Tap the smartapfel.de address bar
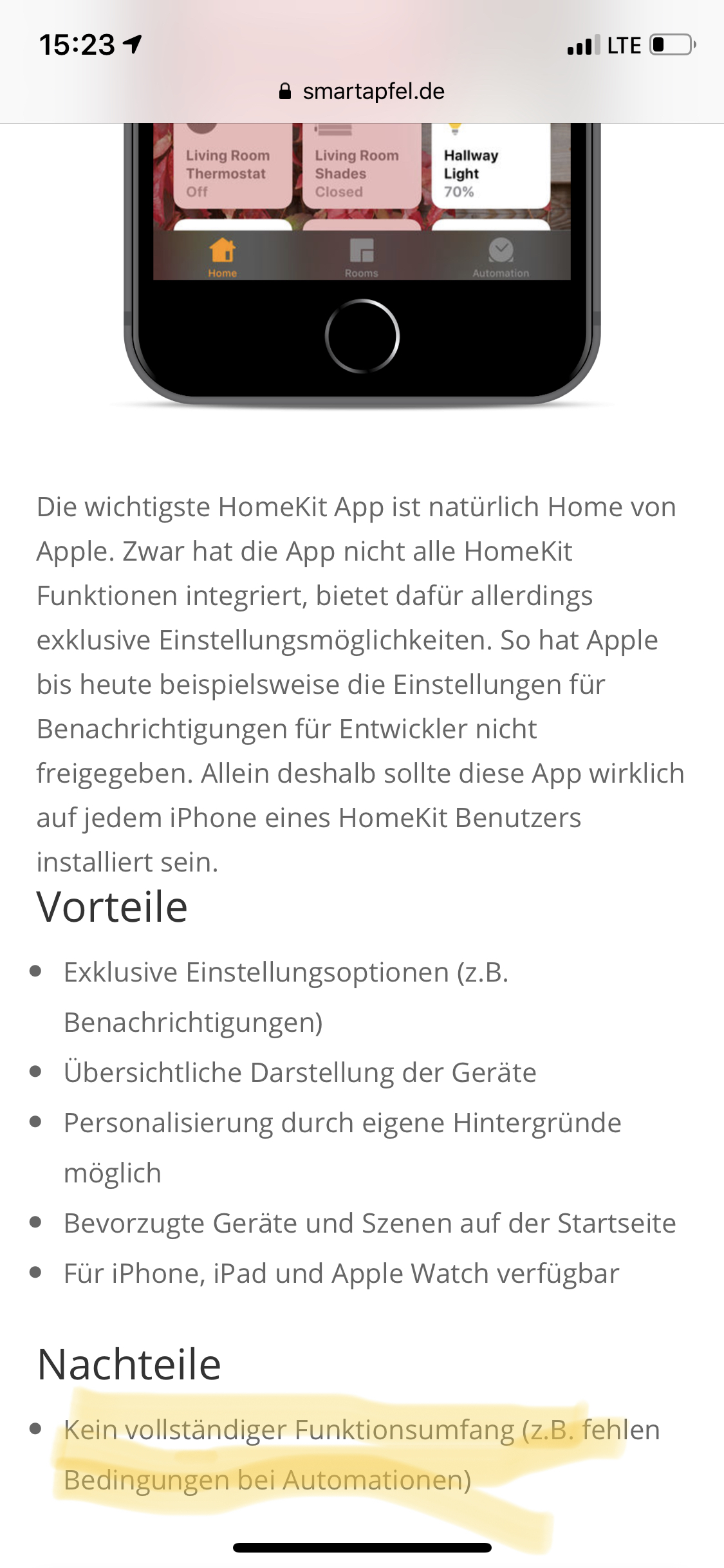Viewport: 724px width, 1568px height. (362, 91)
